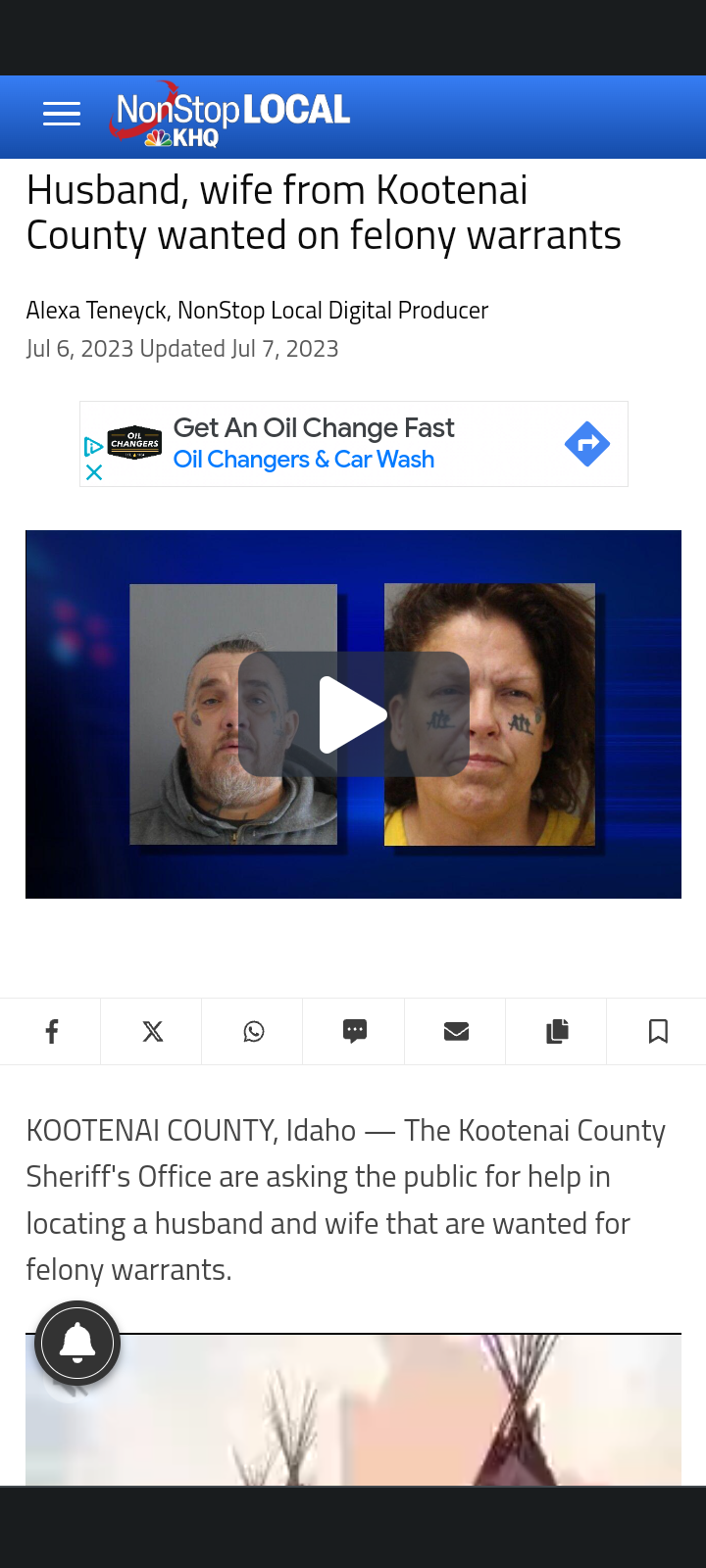The image size is (706, 1568).
Task: Share the article on Facebook
Action: [x=51, y=1031]
